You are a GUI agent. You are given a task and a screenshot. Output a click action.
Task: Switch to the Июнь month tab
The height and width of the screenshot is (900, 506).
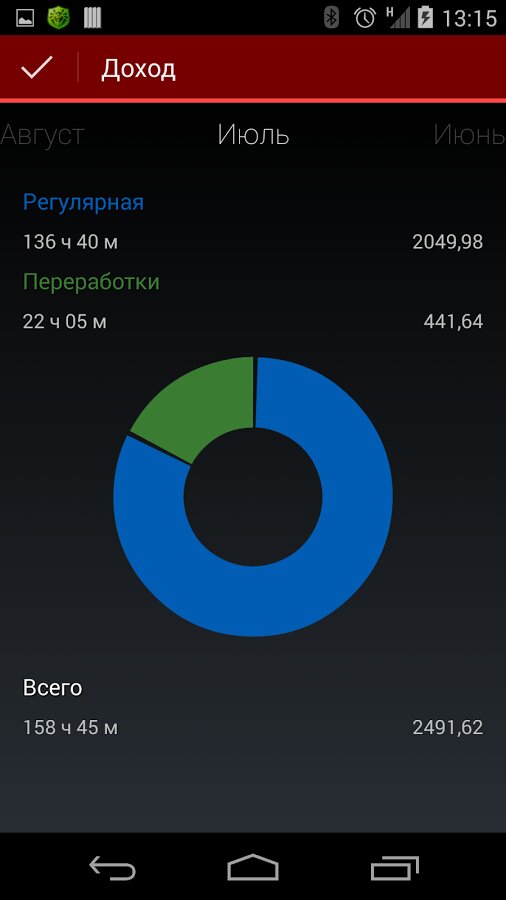click(x=469, y=135)
